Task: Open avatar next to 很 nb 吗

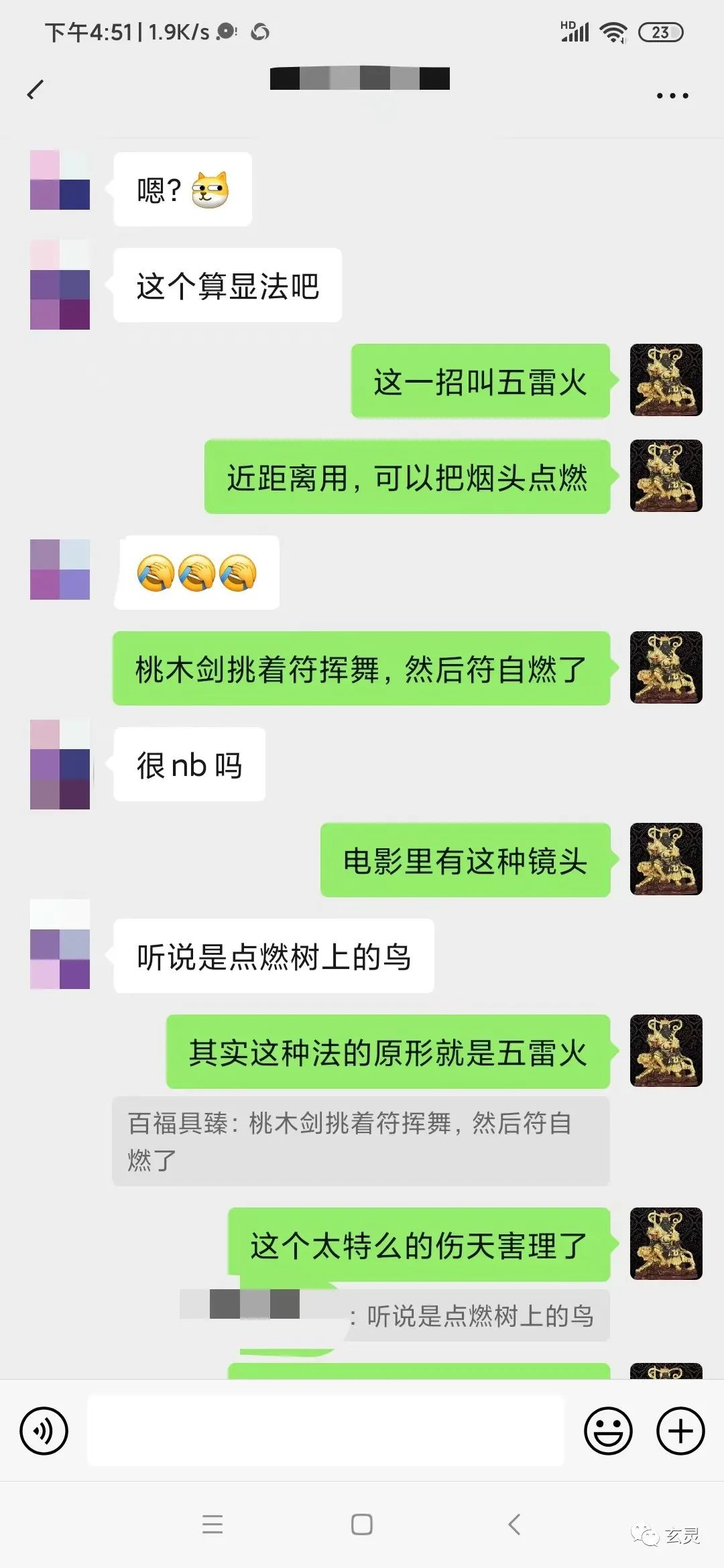Action: point(60,765)
